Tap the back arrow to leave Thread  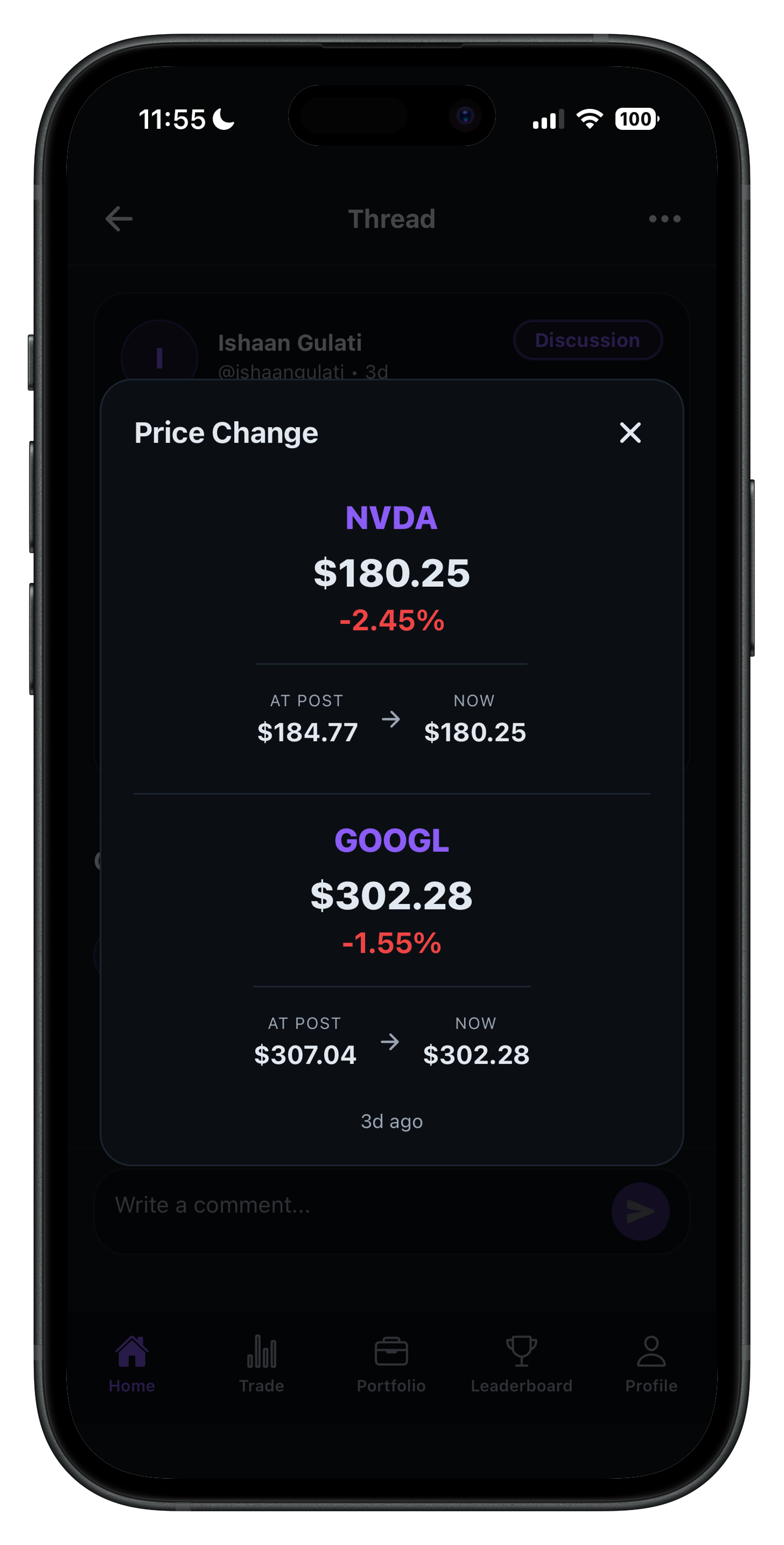[119, 218]
